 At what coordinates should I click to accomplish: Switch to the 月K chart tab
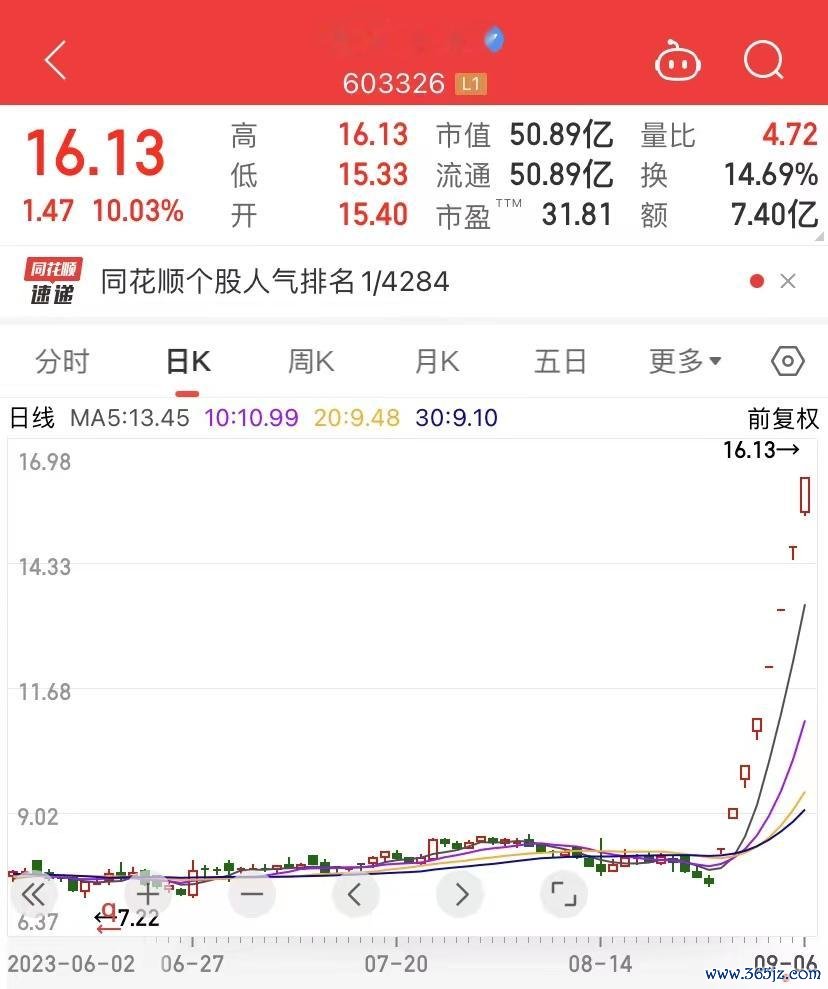point(437,362)
